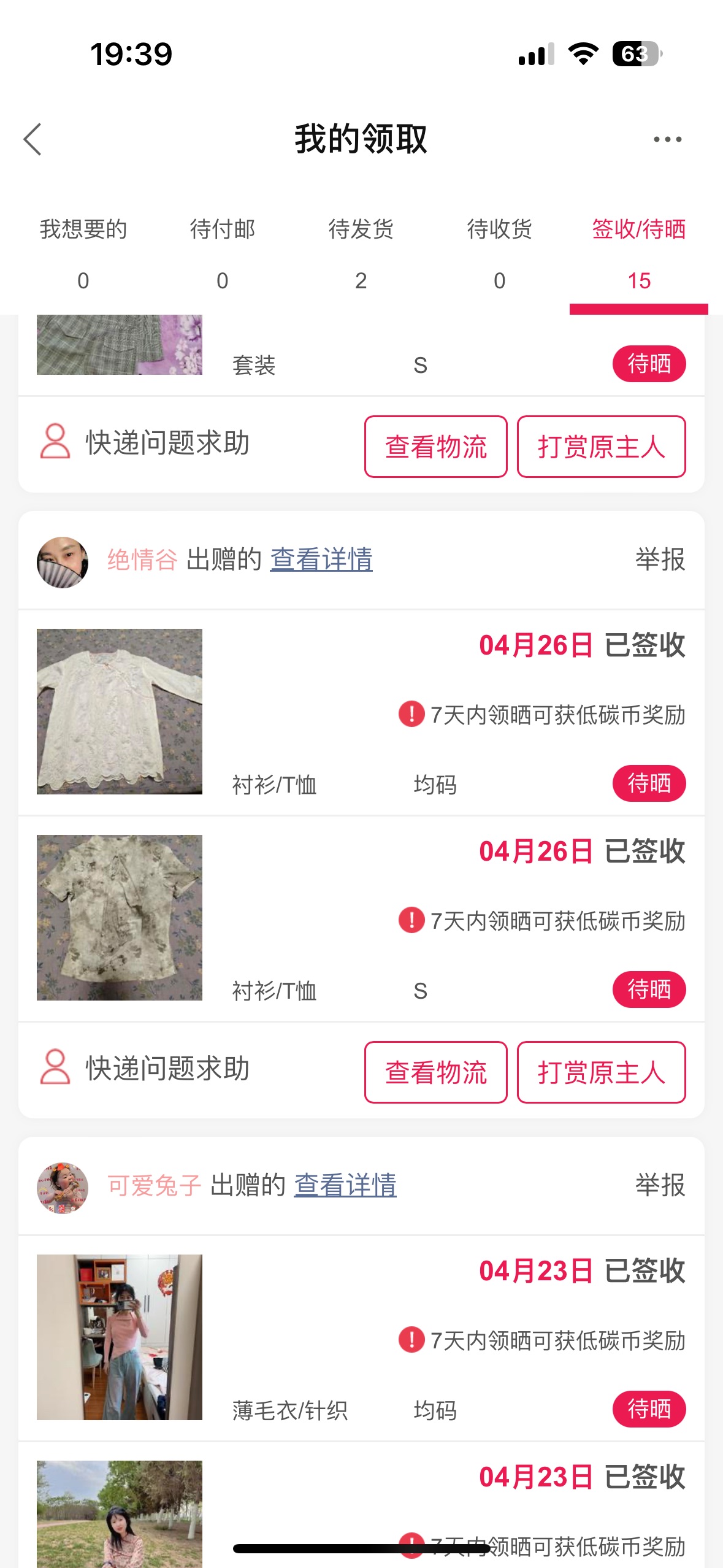Viewport: 723px width, 1568px height.
Task: Open the three-dot overflow menu
Action: [667, 139]
